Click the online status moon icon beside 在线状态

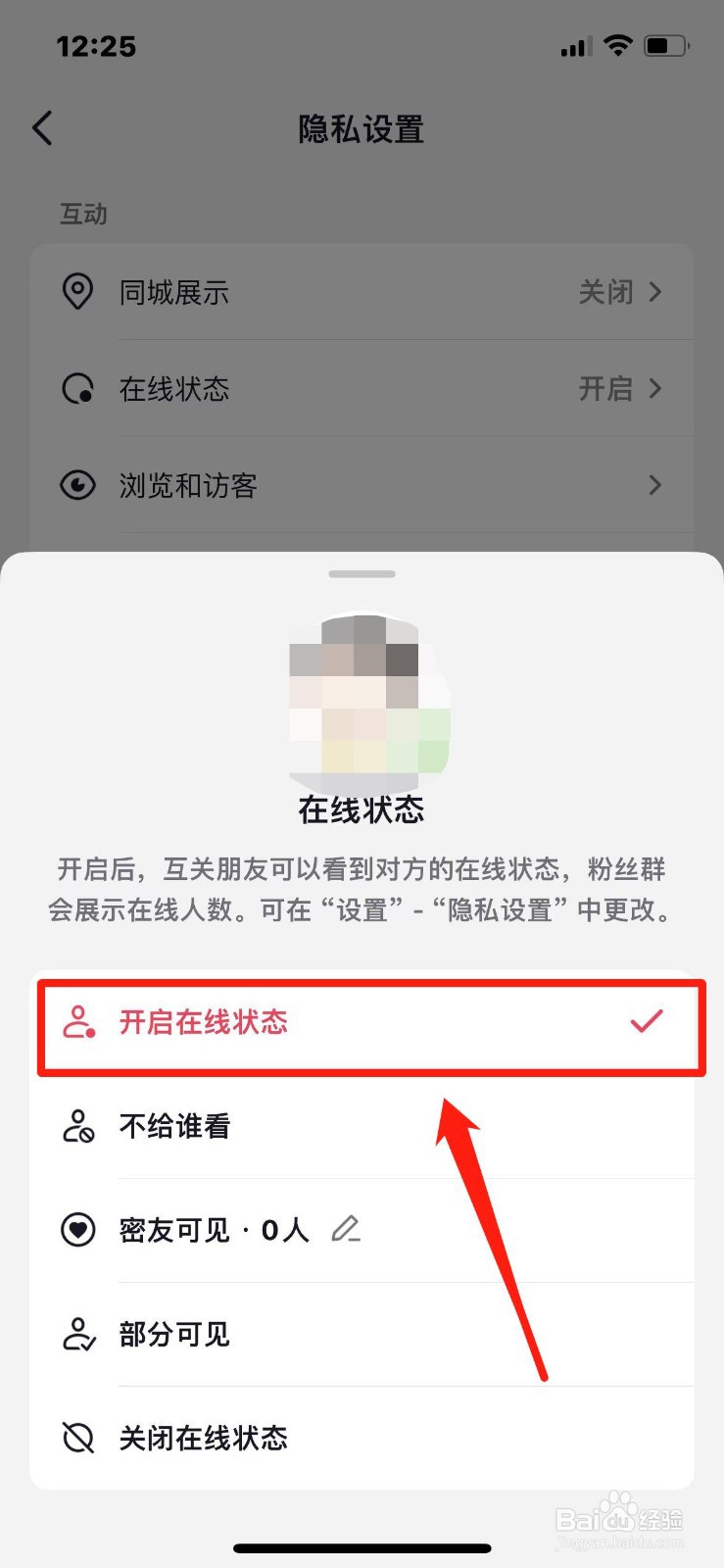[x=78, y=388]
